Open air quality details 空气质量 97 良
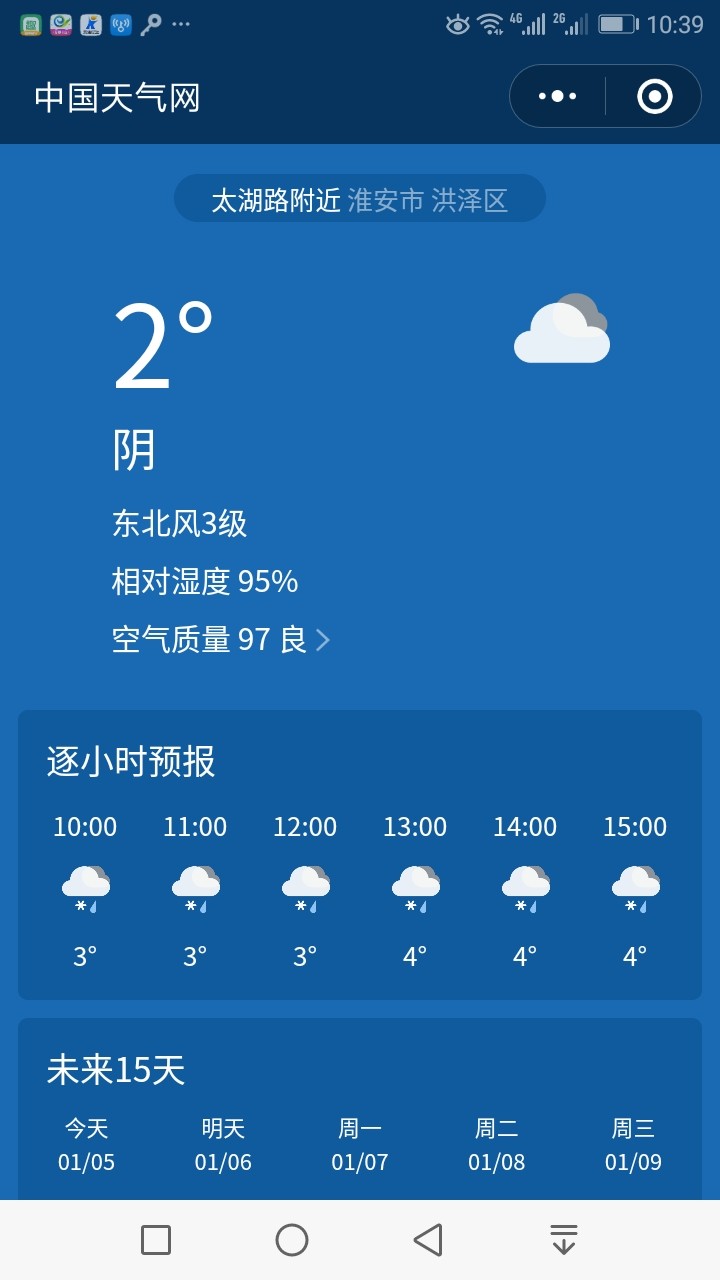The image size is (720, 1280). (220, 639)
